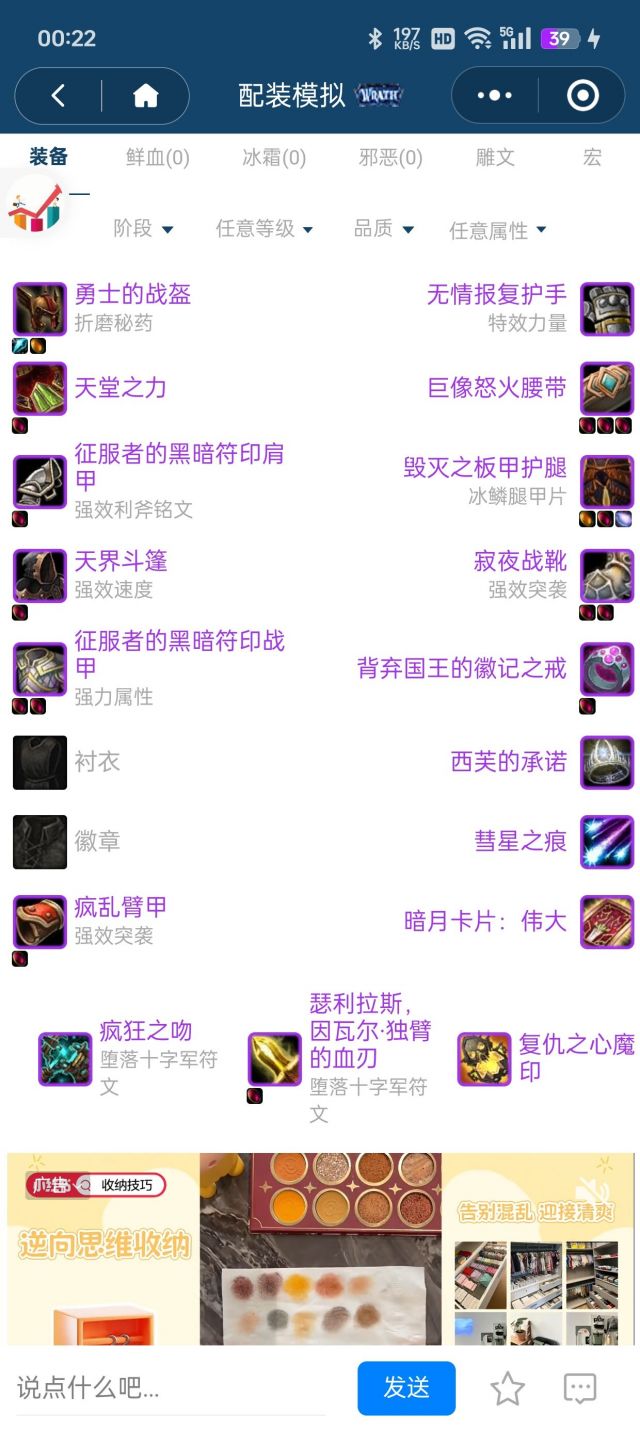Open the 暗月卡片：伟大 trinket
Viewport: 640px width, 1430px height.
[x=486, y=921]
